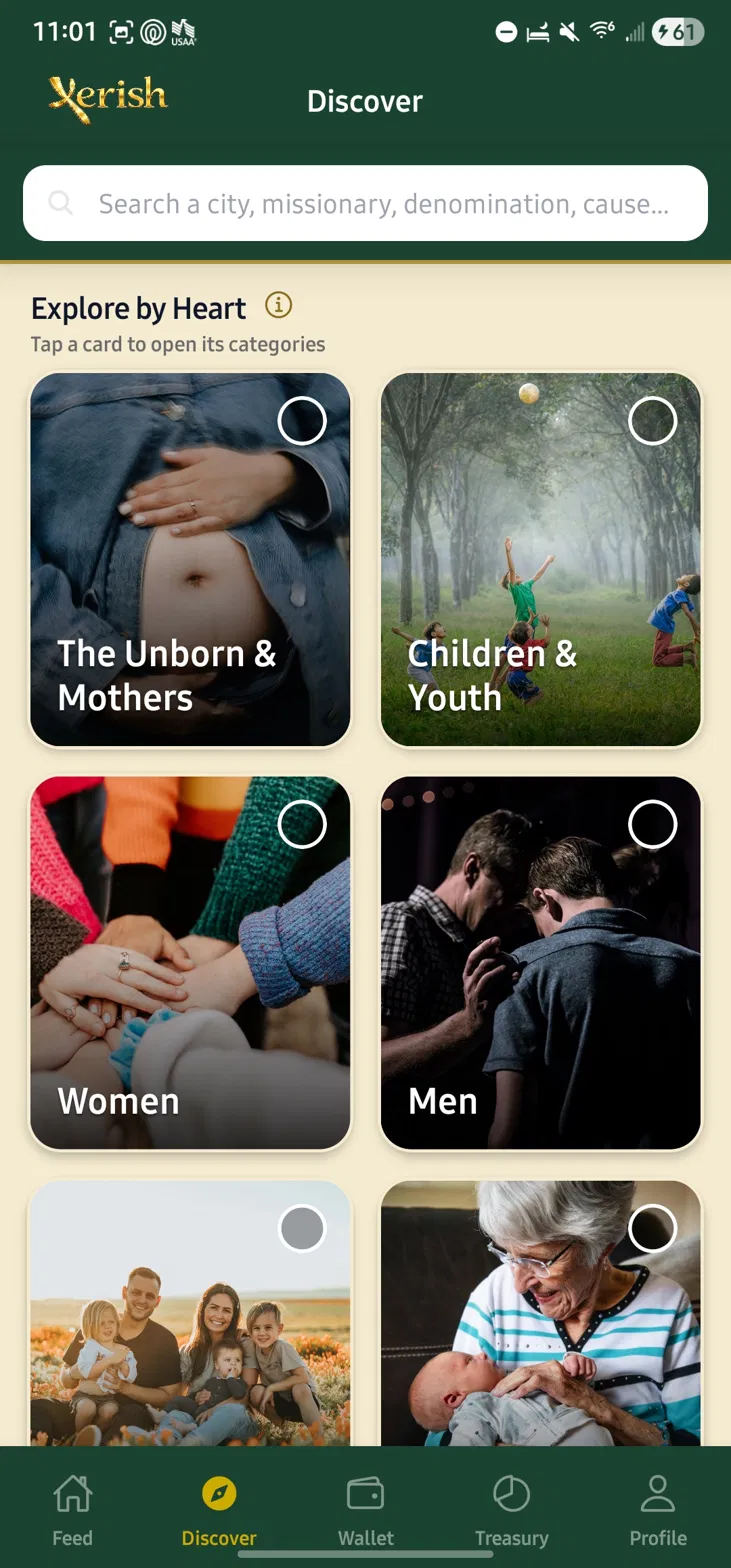Check the circle on Children & Youth card

[653, 421]
